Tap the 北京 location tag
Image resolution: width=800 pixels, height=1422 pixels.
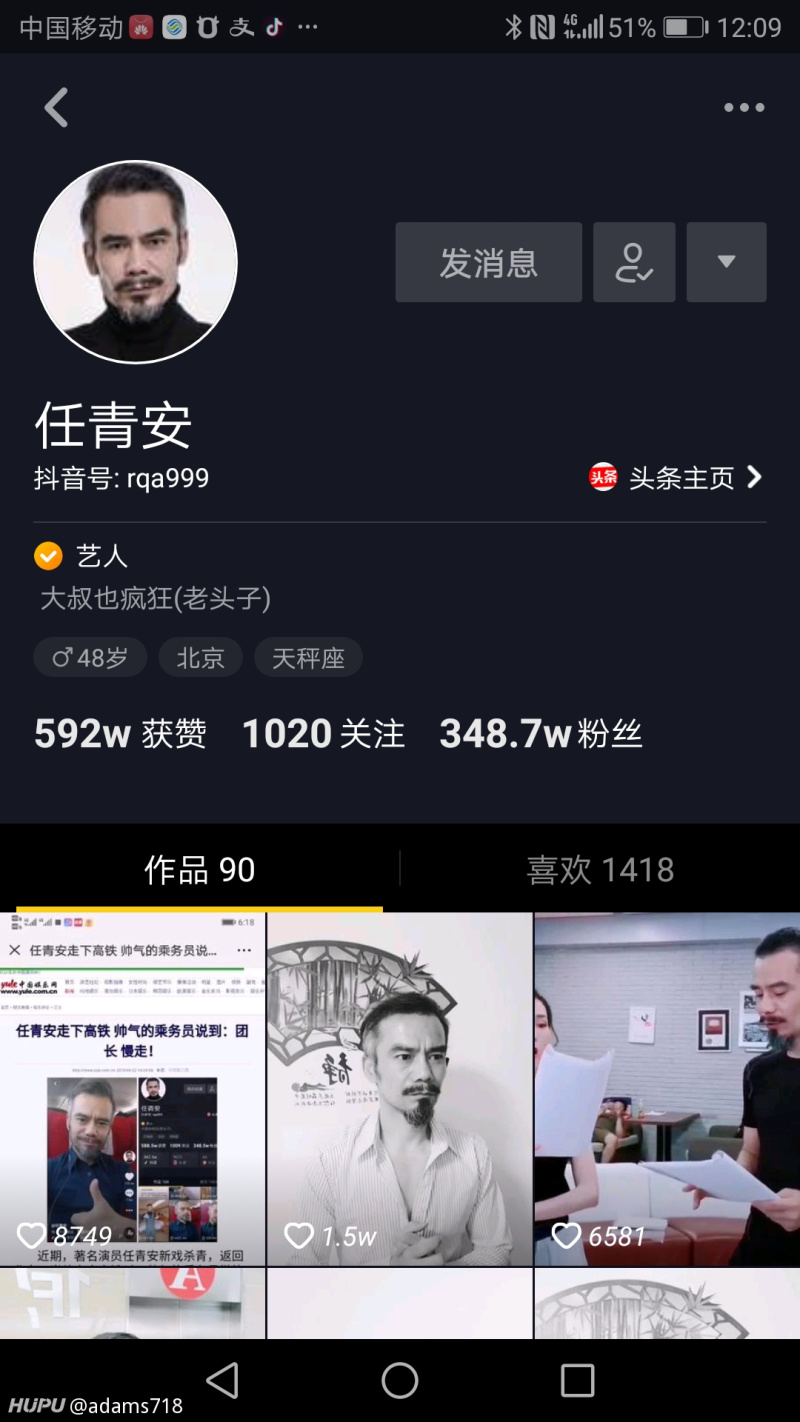[200, 657]
